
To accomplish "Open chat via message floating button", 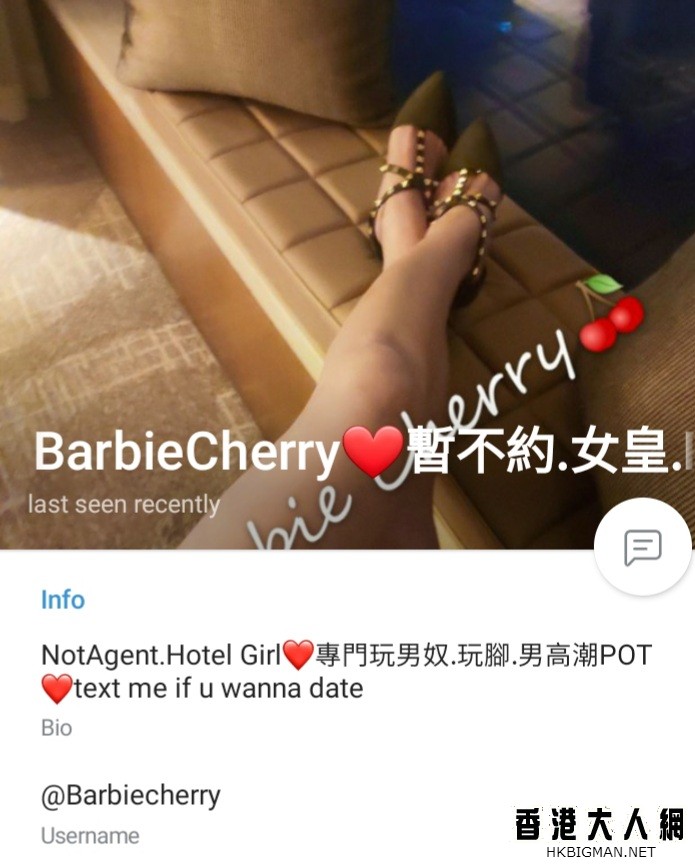I will point(643,548).
